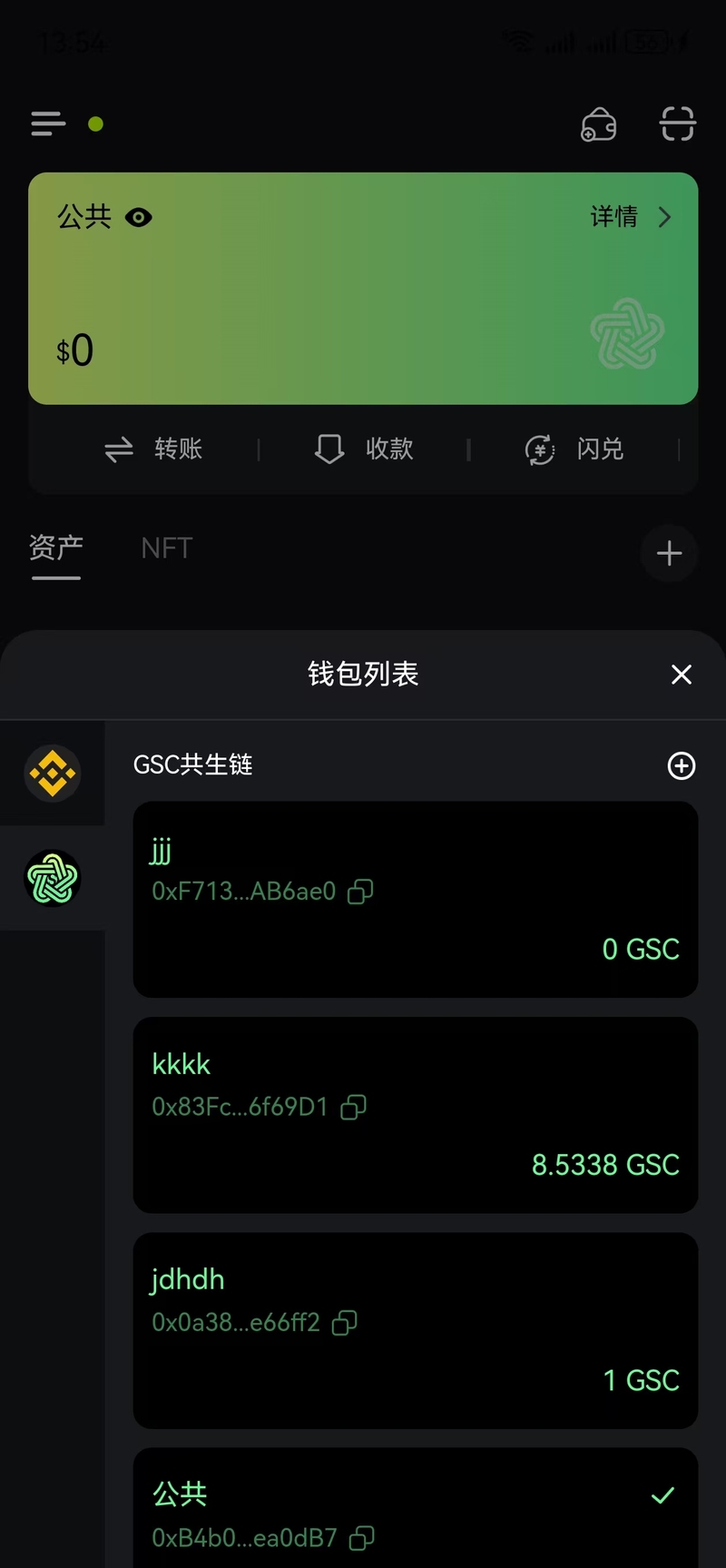The height and width of the screenshot is (1568, 726).
Task: Copy address 0x83Fc...6f69D1
Action: [353, 1107]
